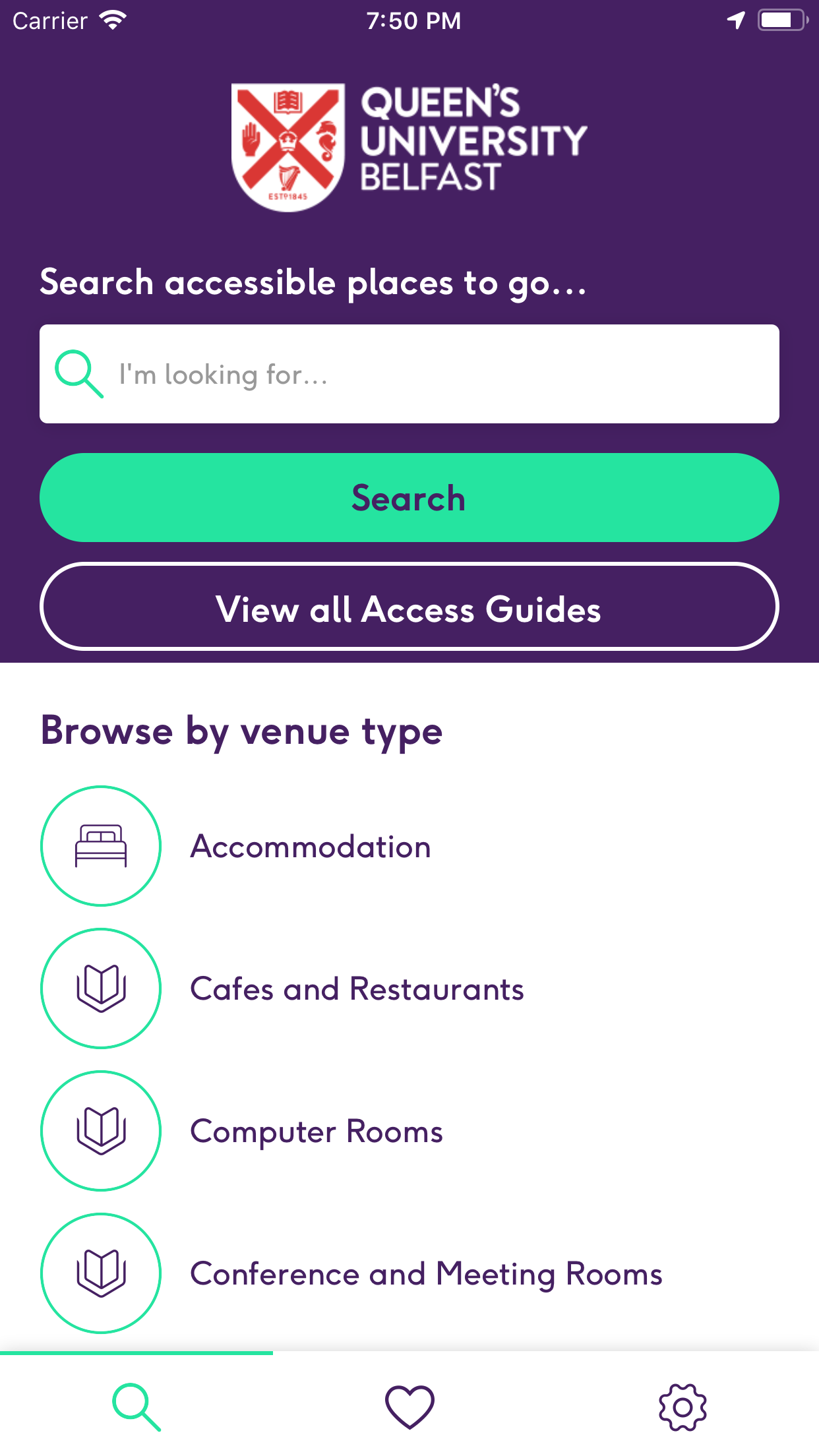Select the Cafes and Restaurants category row
Viewport: 819px width, 1456px height.
(356, 988)
